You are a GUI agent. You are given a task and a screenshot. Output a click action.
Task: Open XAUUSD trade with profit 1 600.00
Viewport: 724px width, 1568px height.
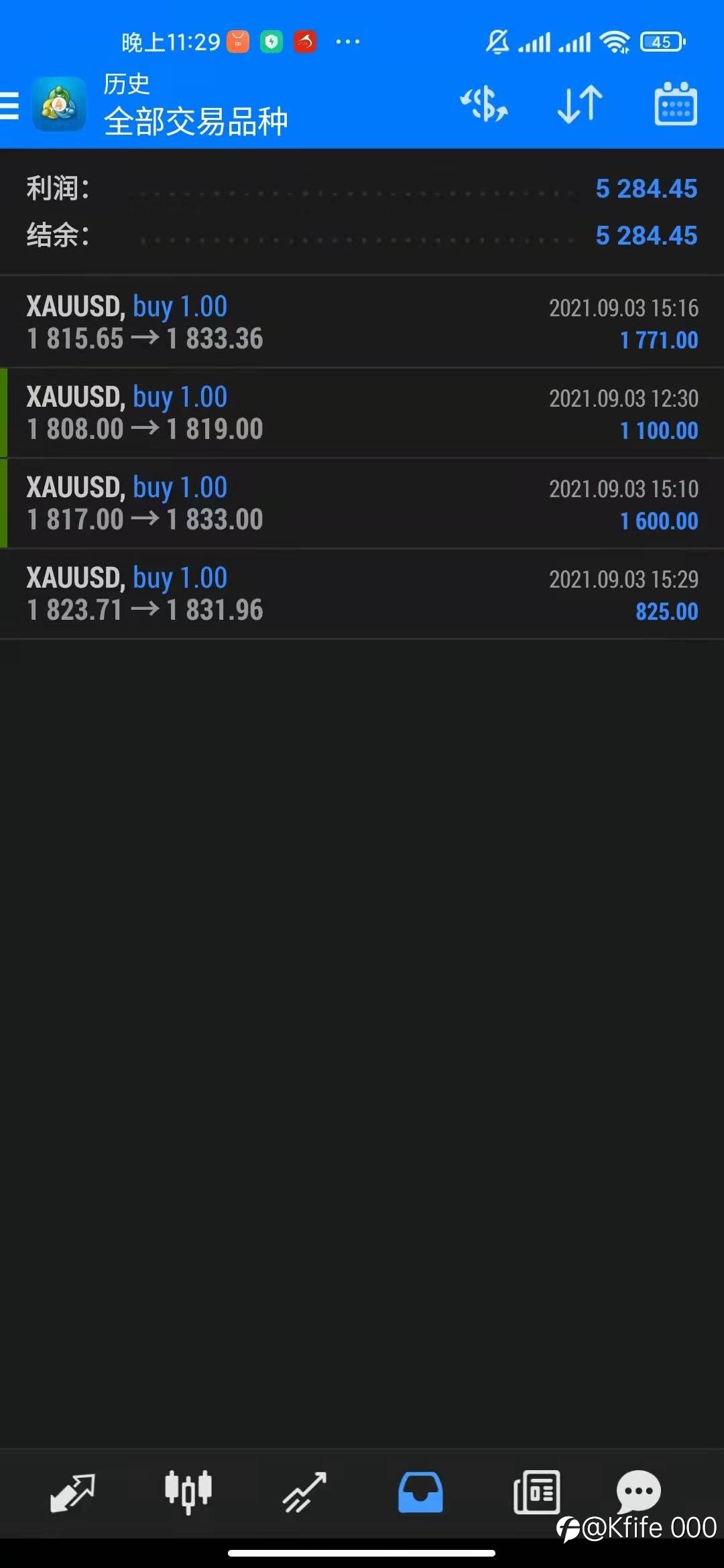[362, 503]
